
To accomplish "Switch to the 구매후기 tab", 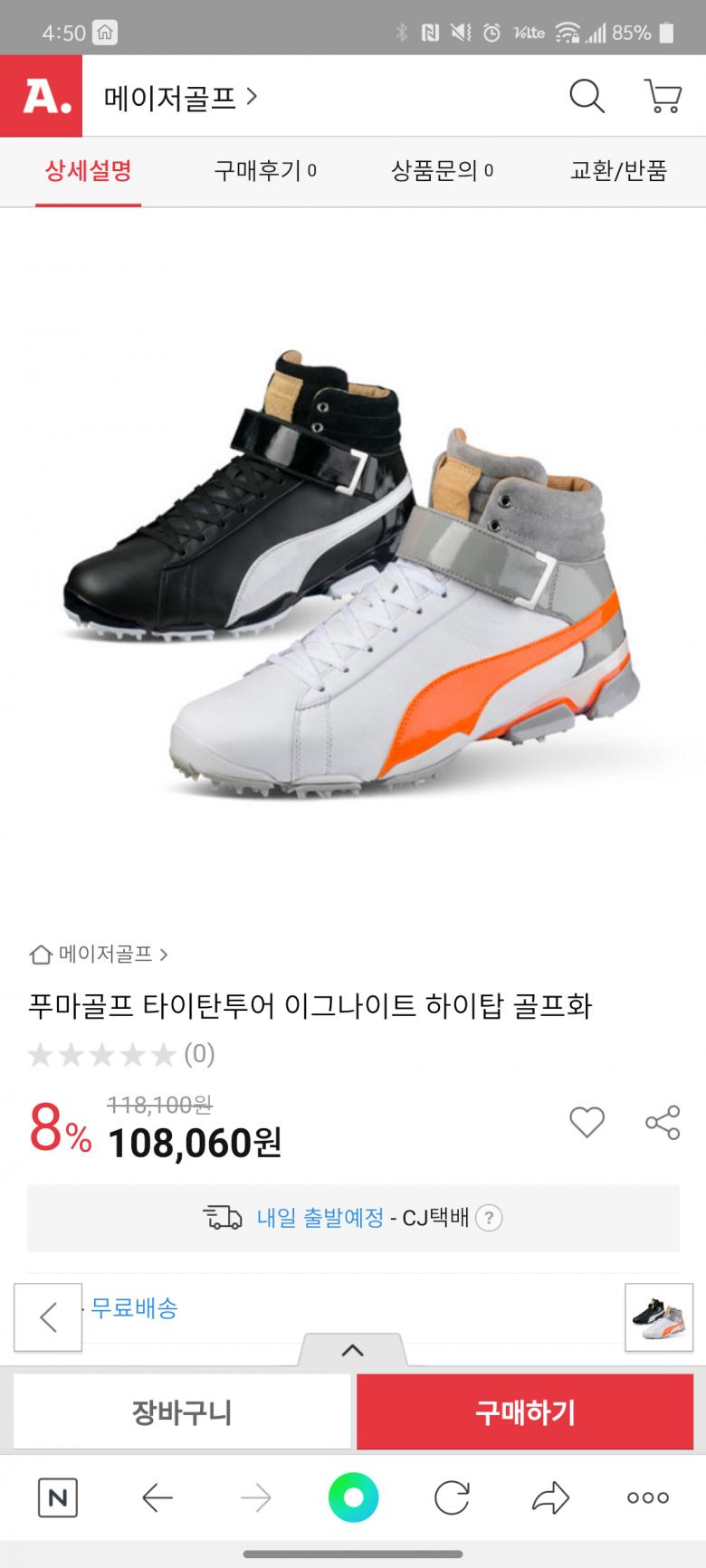I will click(x=264, y=170).
